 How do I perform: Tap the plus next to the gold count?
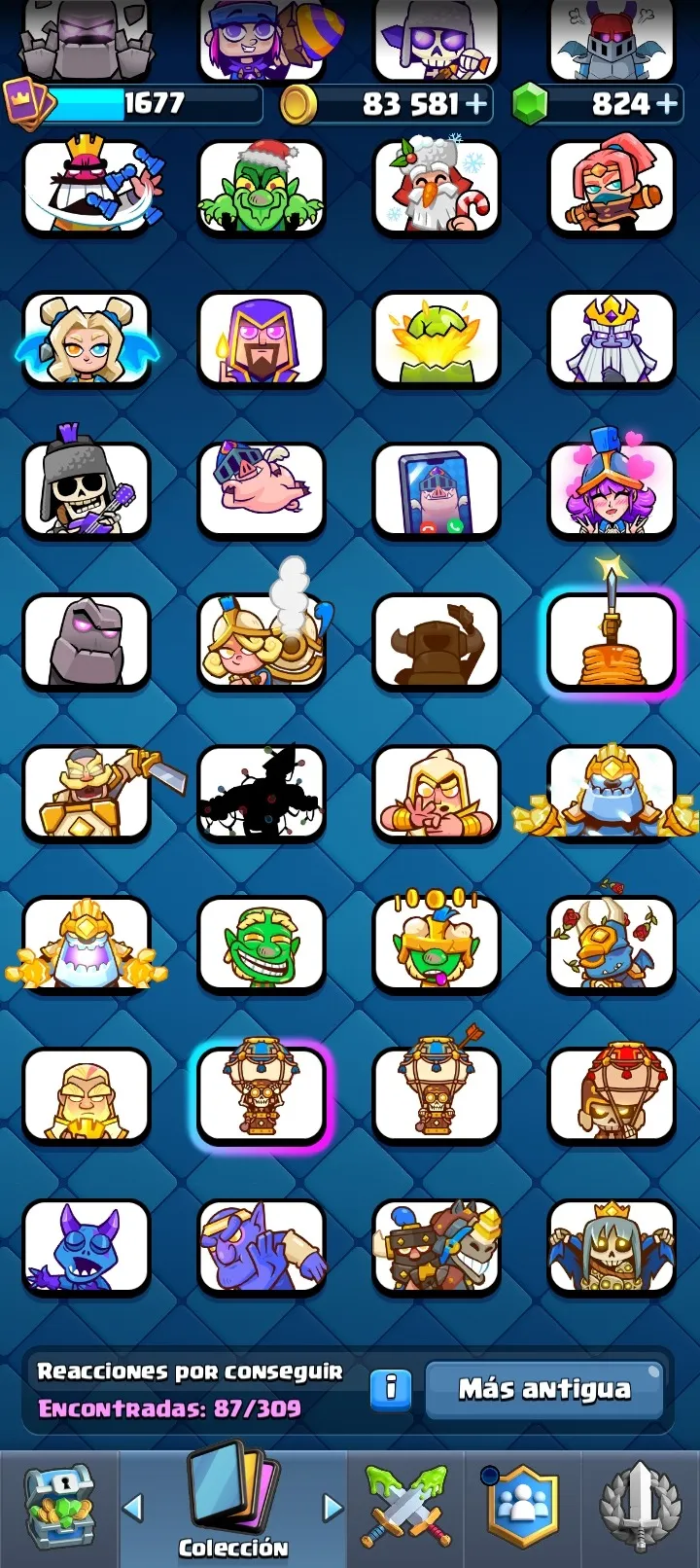[477, 104]
